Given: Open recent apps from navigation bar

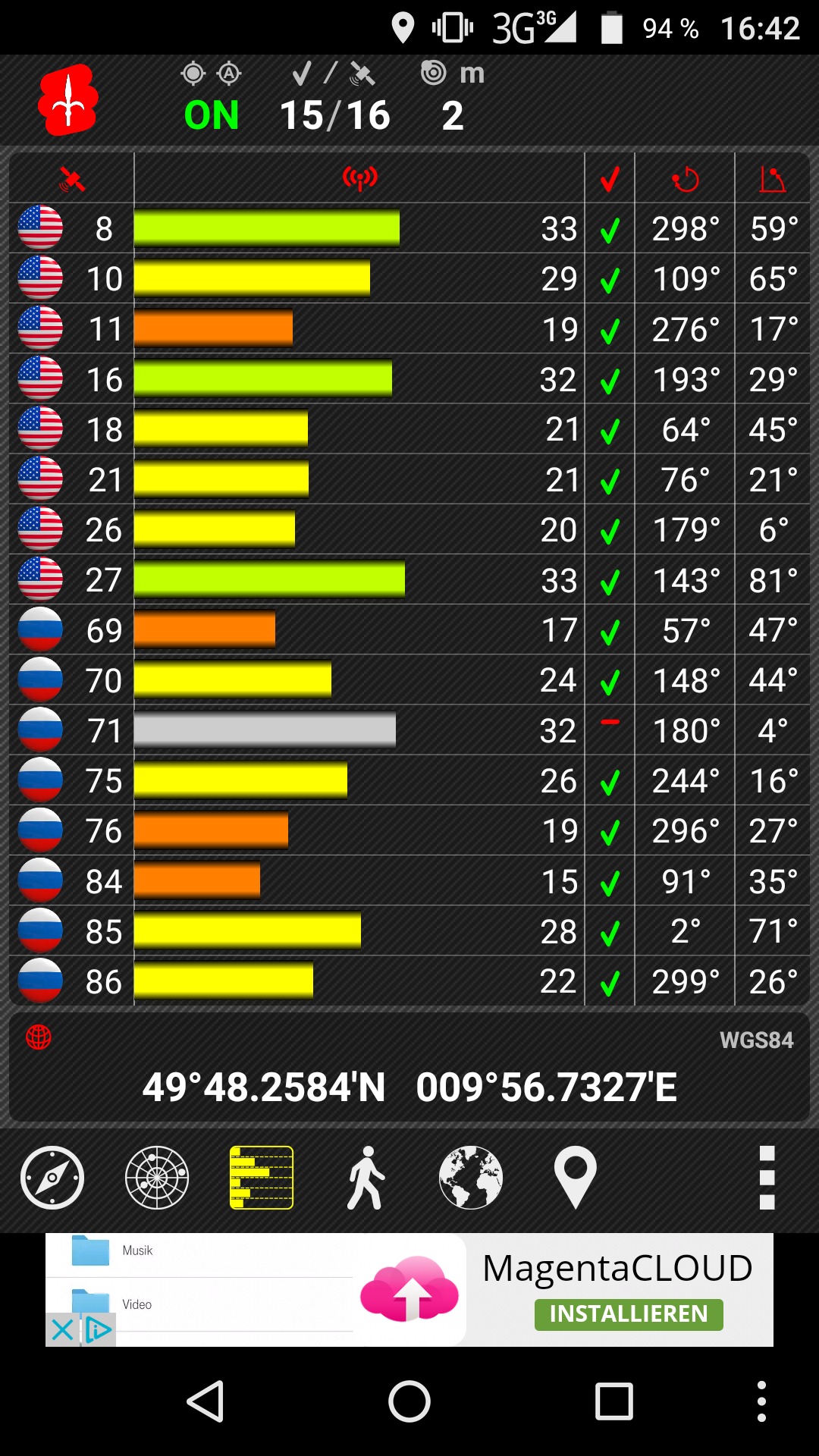Looking at the screenshot, I should coord(614,1401).
